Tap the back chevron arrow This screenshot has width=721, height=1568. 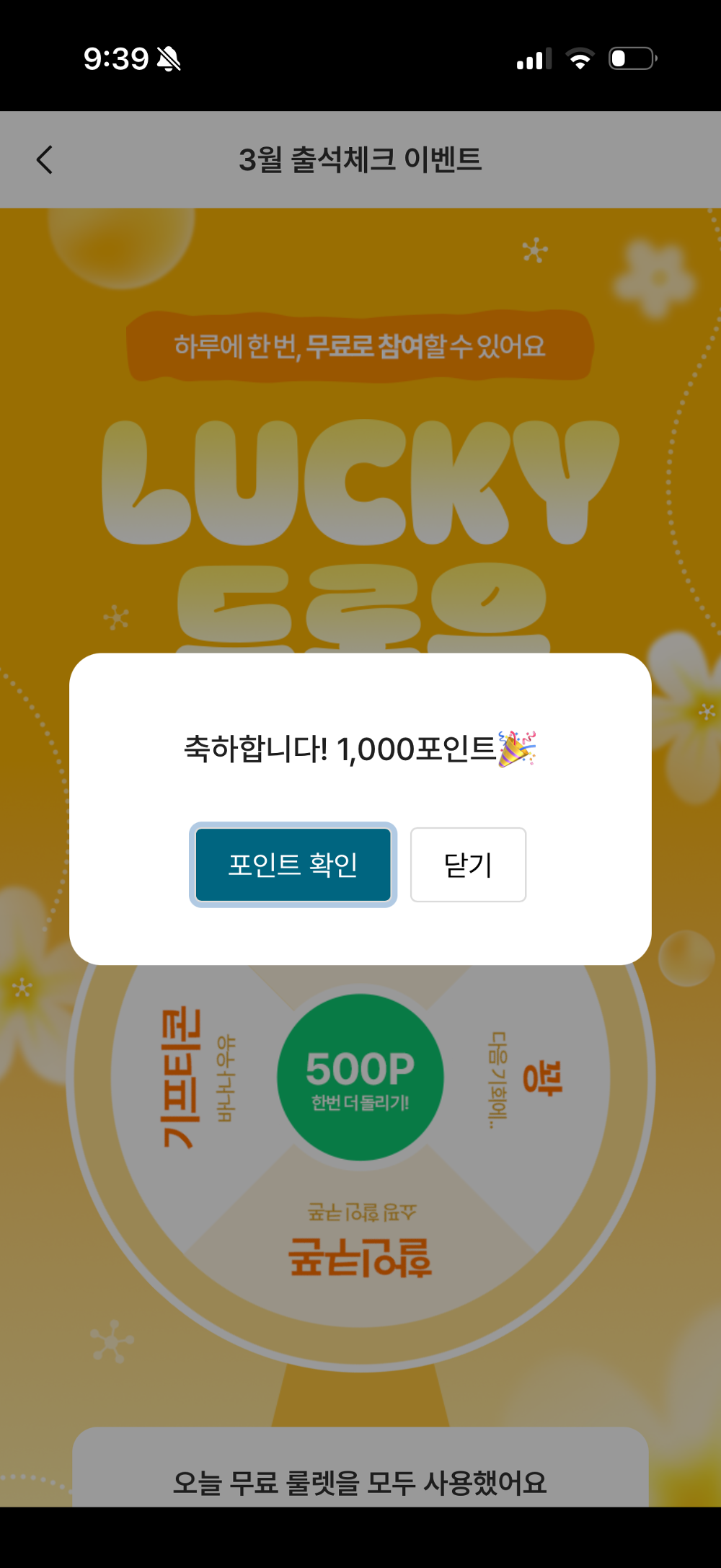click(45, 159)
